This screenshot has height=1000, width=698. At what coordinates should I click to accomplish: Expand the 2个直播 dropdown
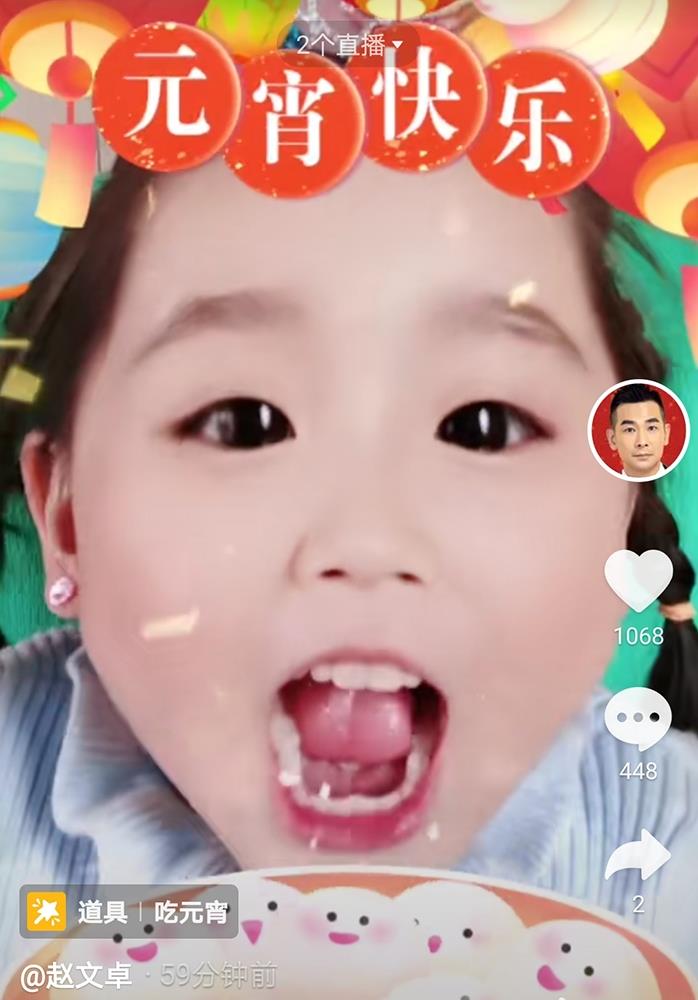click(349, 44)
